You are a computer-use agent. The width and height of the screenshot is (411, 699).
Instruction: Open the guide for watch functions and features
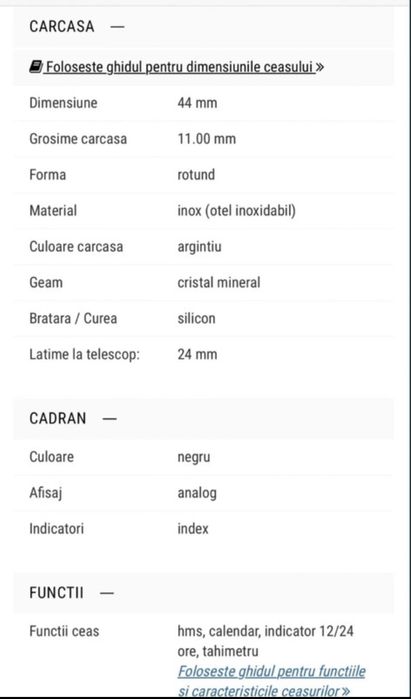[271, 682]
